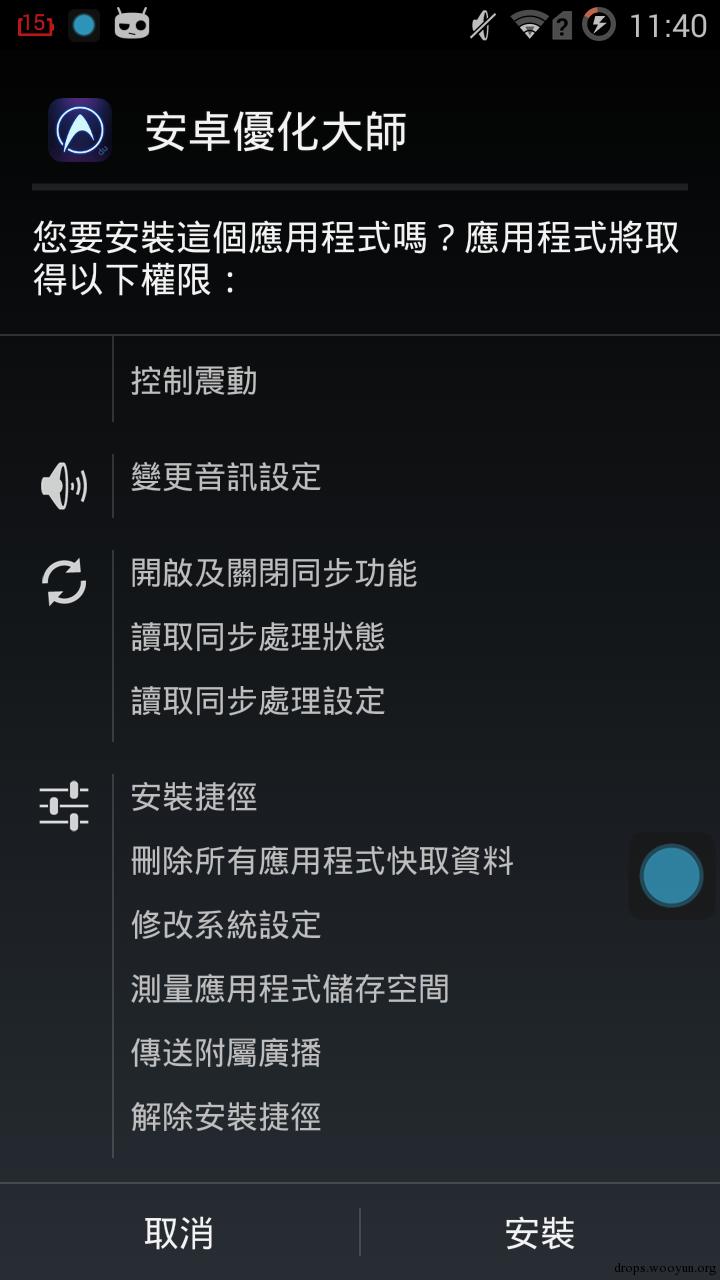Screen dimensions: 720x1280
Task: Open the 控制震動 permission details
Action: 195,381
